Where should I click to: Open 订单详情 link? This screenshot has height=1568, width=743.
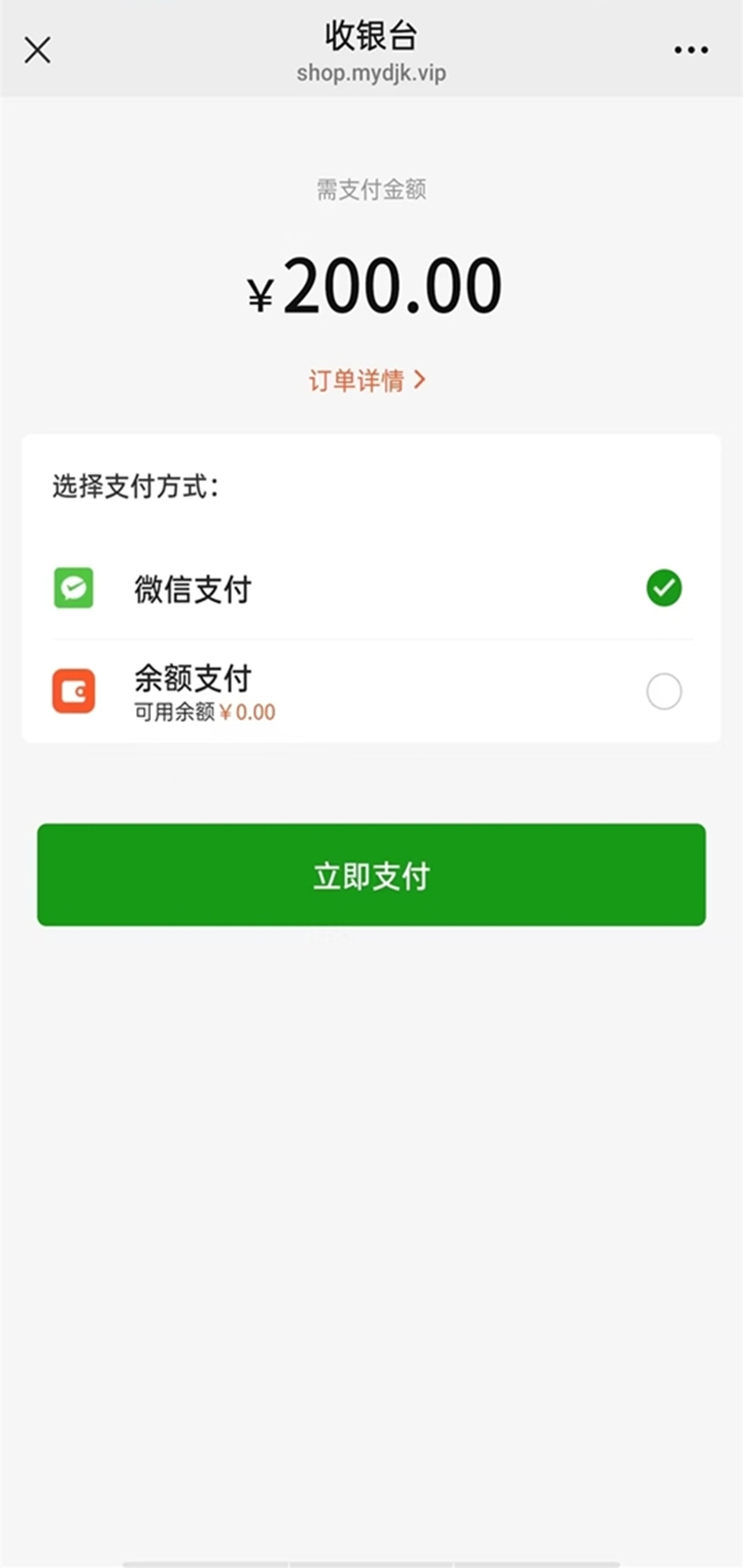point(359,379)
